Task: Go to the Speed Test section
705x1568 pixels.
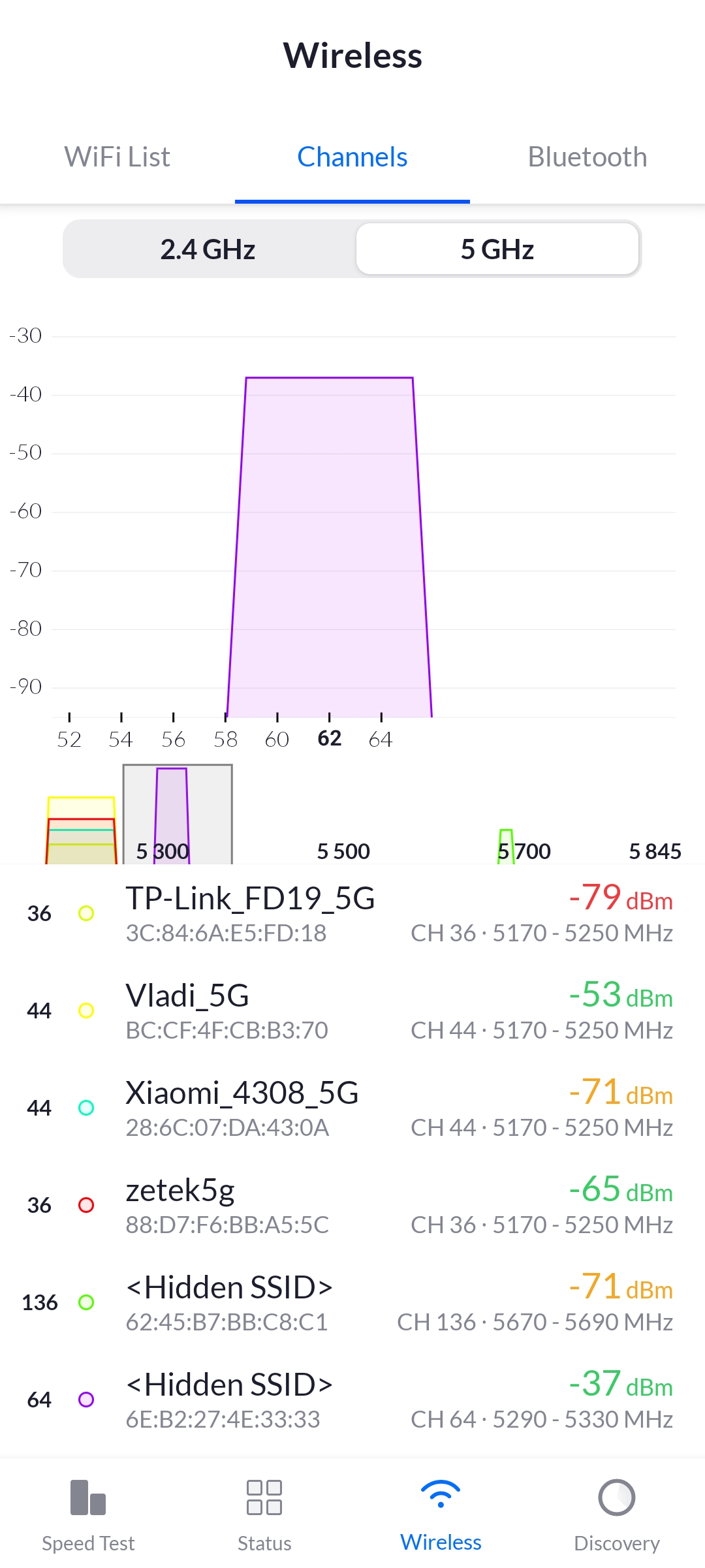Action: (88, 1514)
